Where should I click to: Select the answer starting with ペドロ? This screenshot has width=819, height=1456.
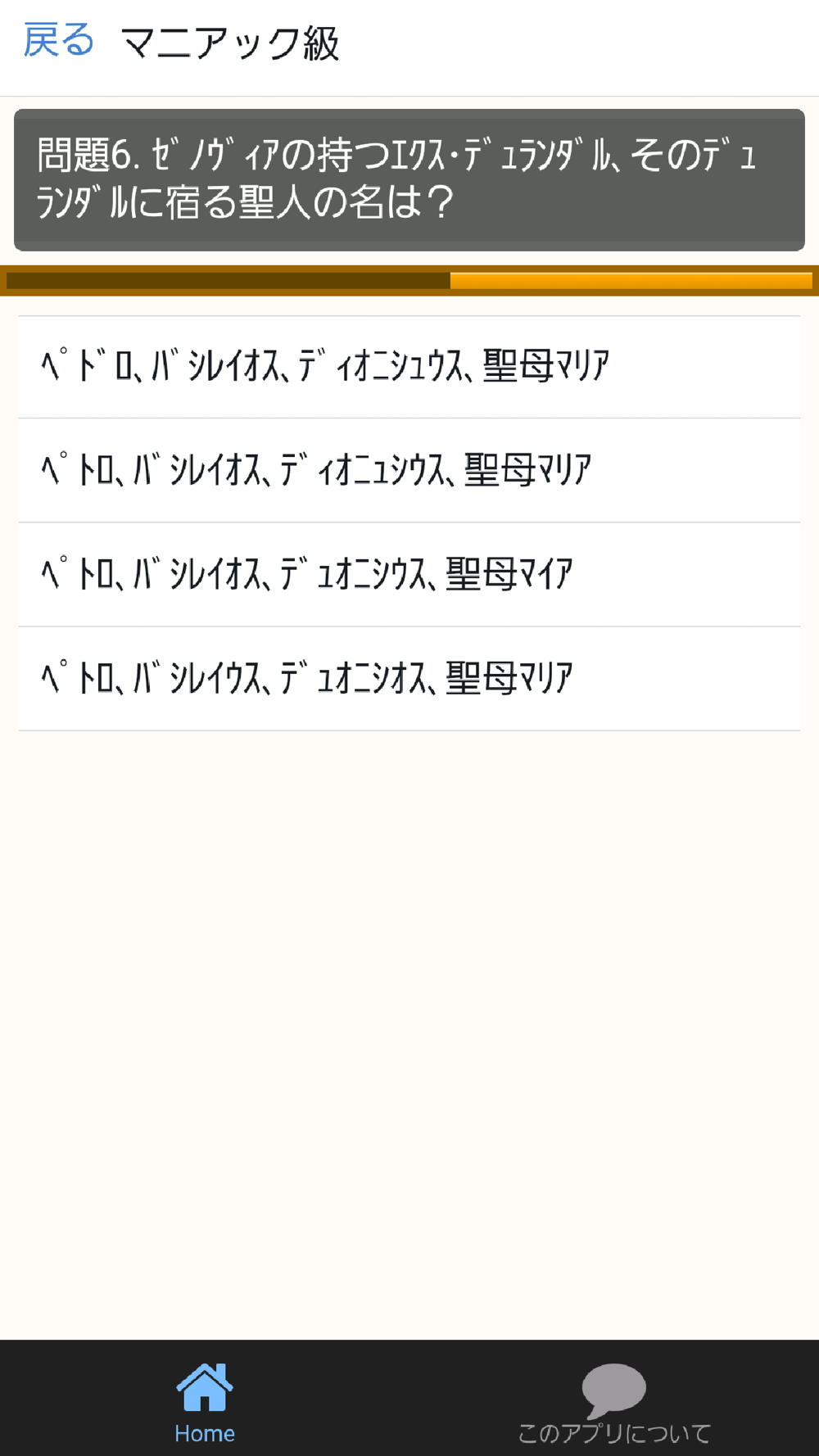click(409, 367)
